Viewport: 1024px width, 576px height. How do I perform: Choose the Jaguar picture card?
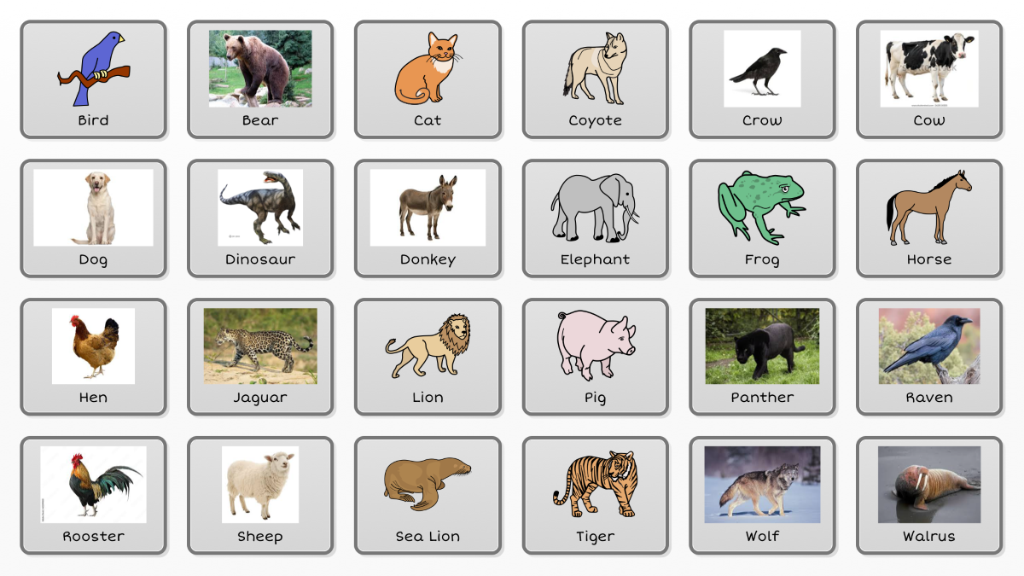coord(260,356)
